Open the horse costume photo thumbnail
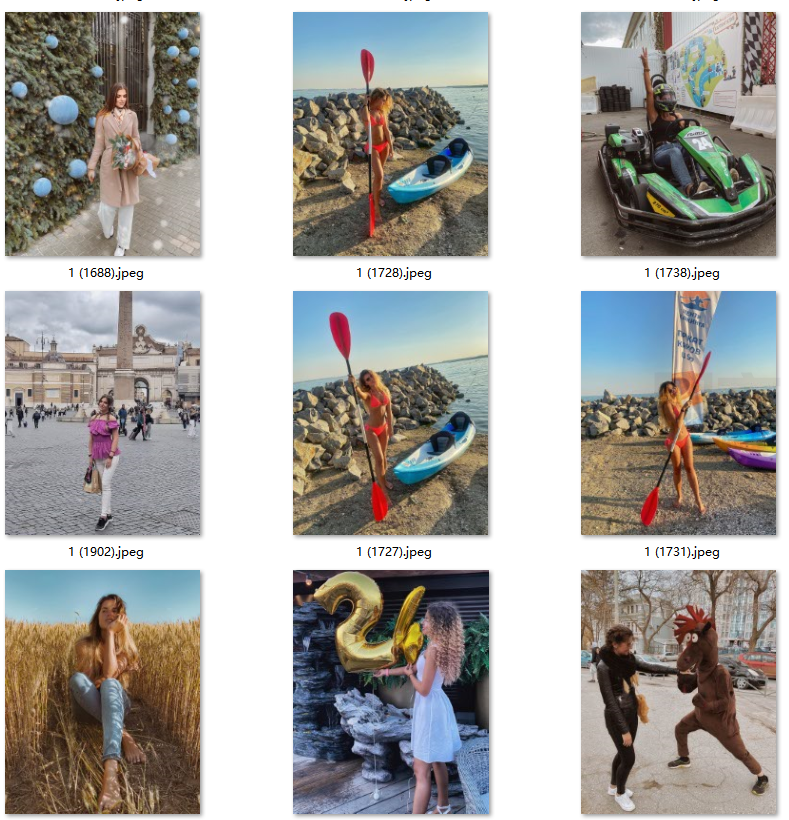789x820 pixels. tap(678, 691)
